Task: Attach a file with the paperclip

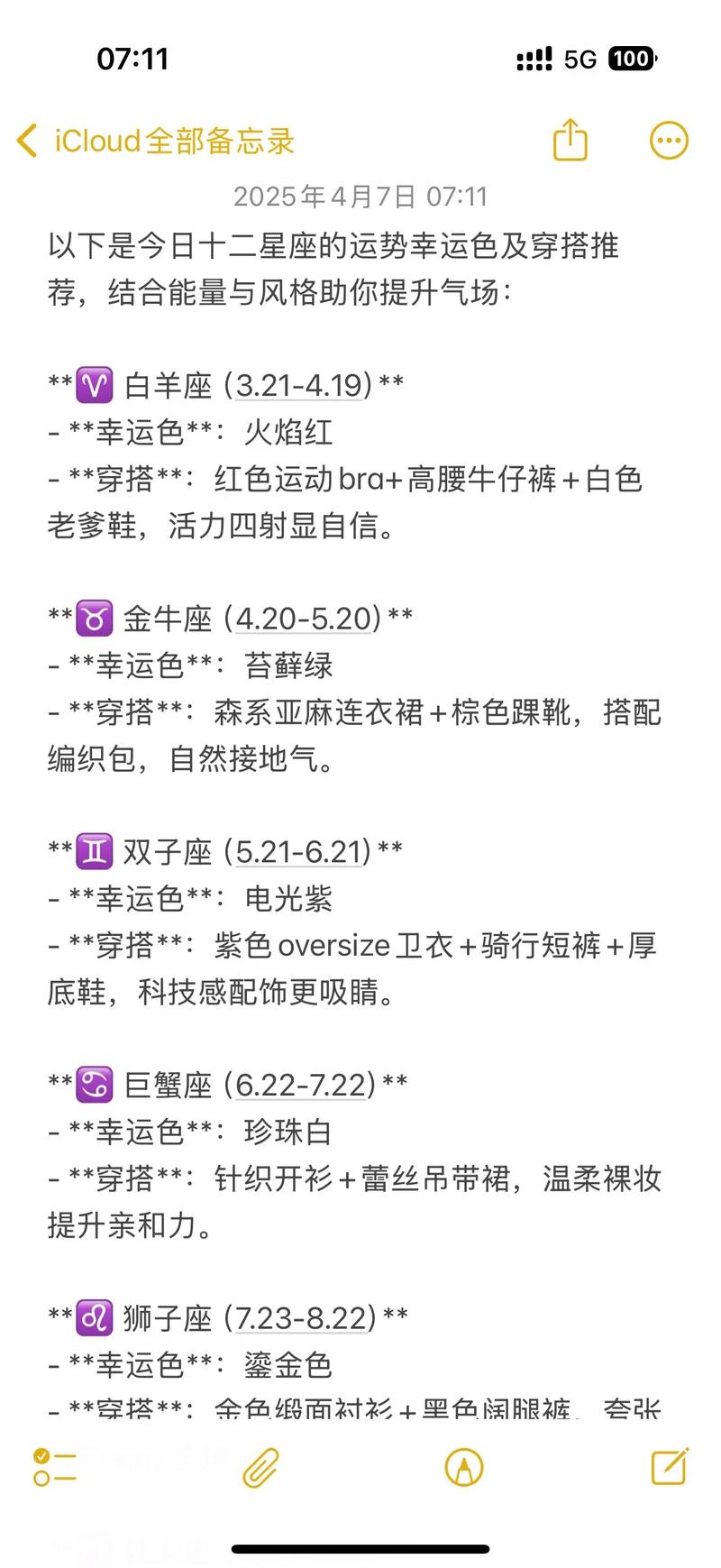Action: (x=261, y=1467)
